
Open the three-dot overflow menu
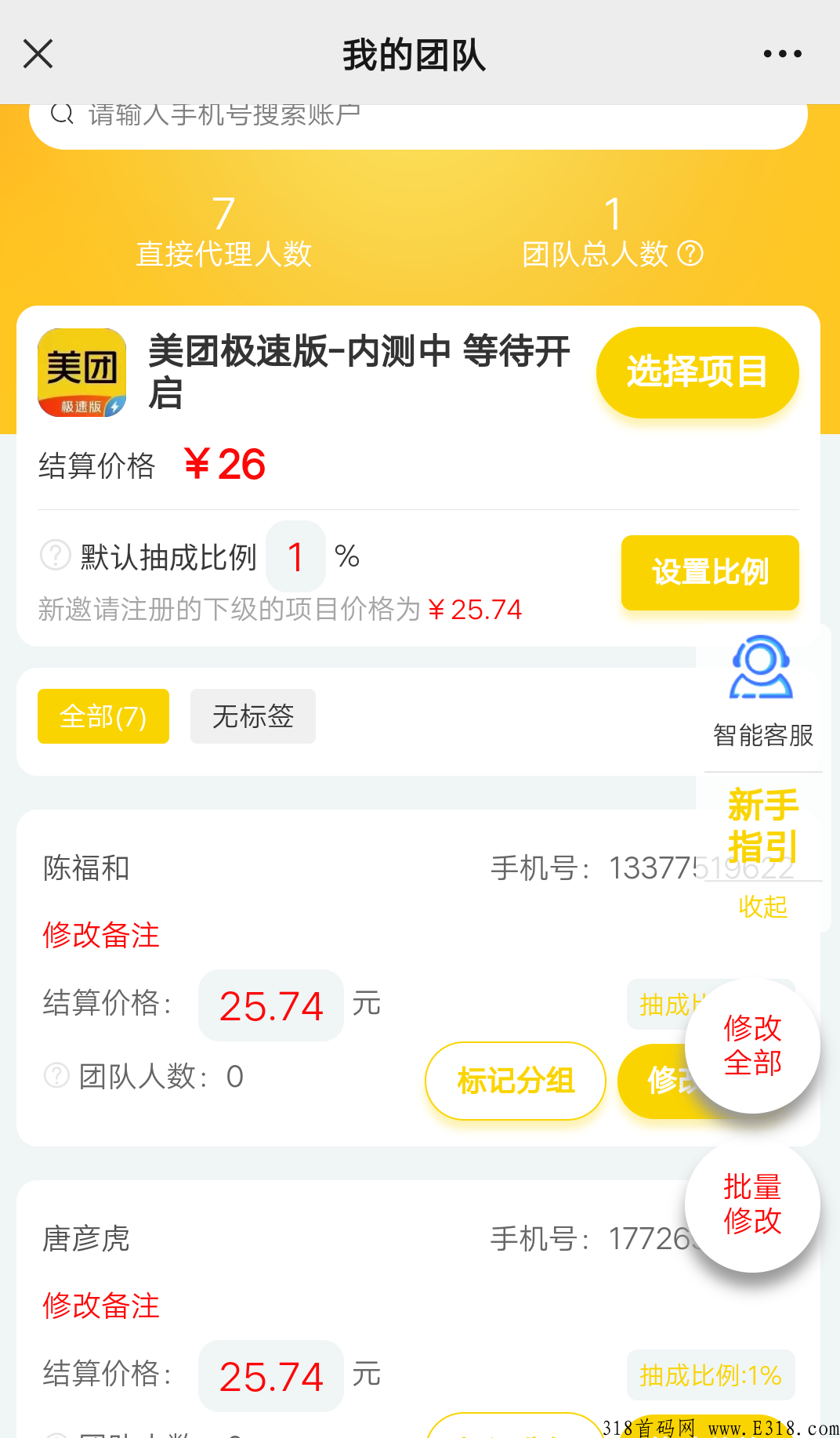coord(782,54)
